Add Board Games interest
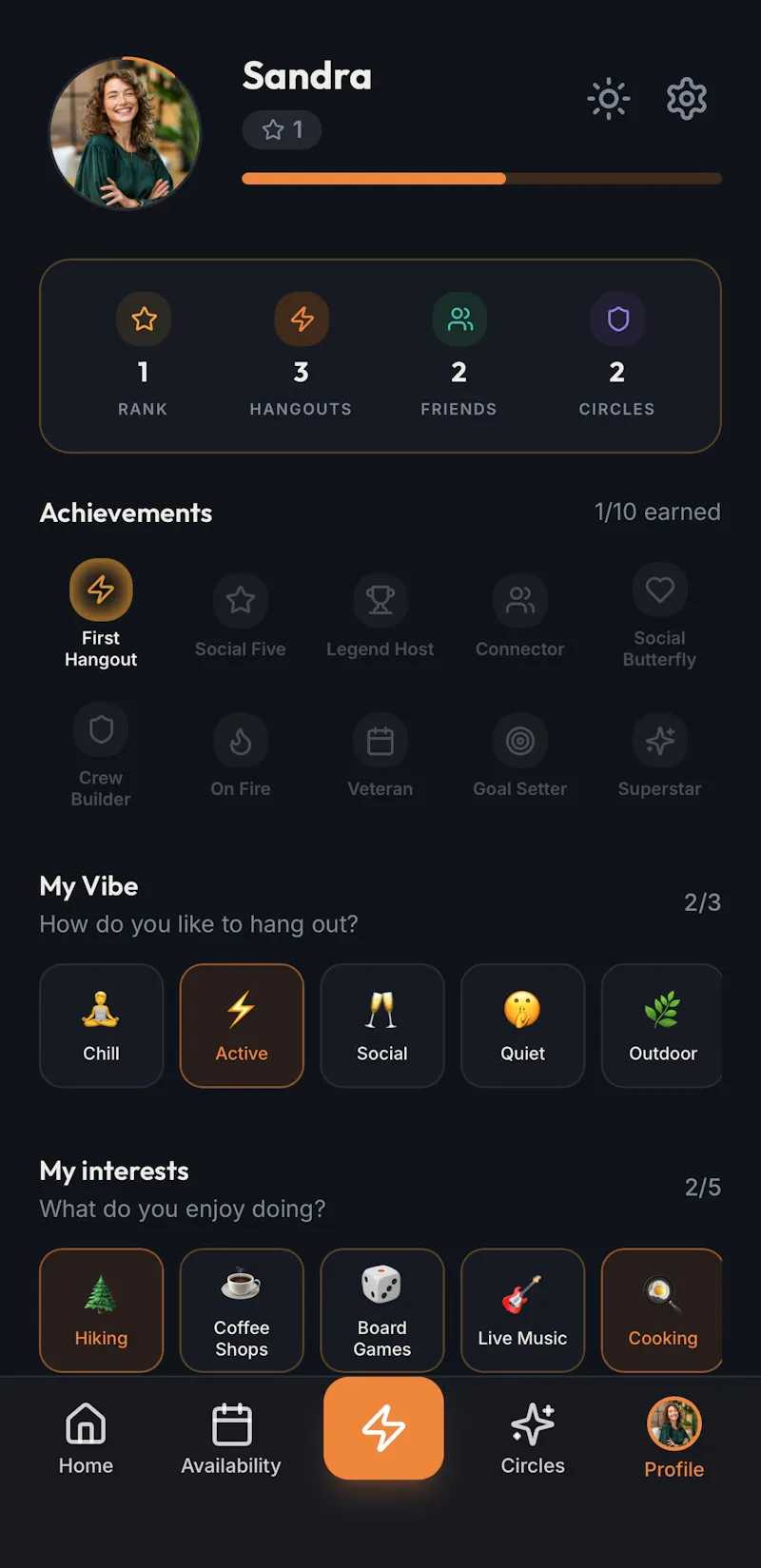The width and height of the screenshot is (761, 1568). click(382, 1310)
